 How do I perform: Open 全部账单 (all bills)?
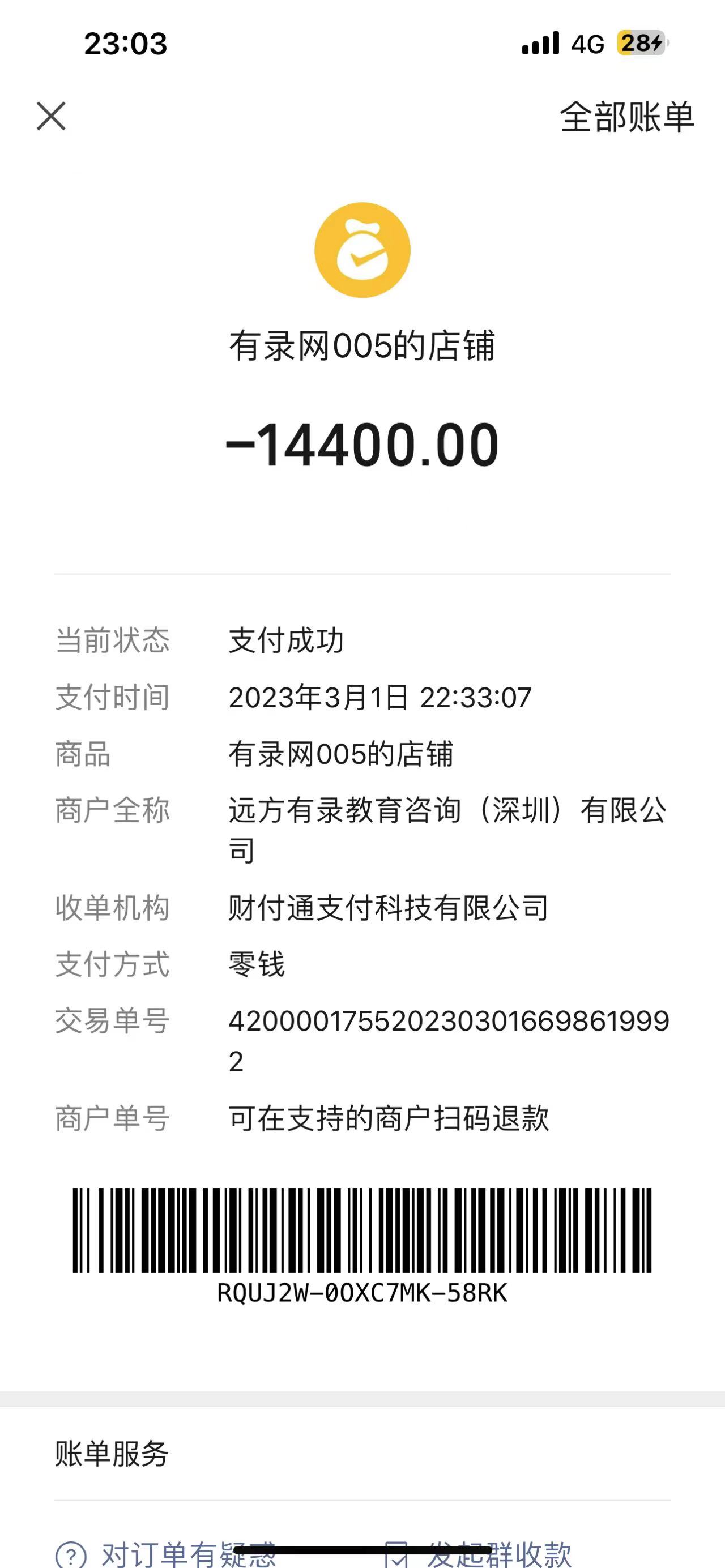tap(626, 117)
